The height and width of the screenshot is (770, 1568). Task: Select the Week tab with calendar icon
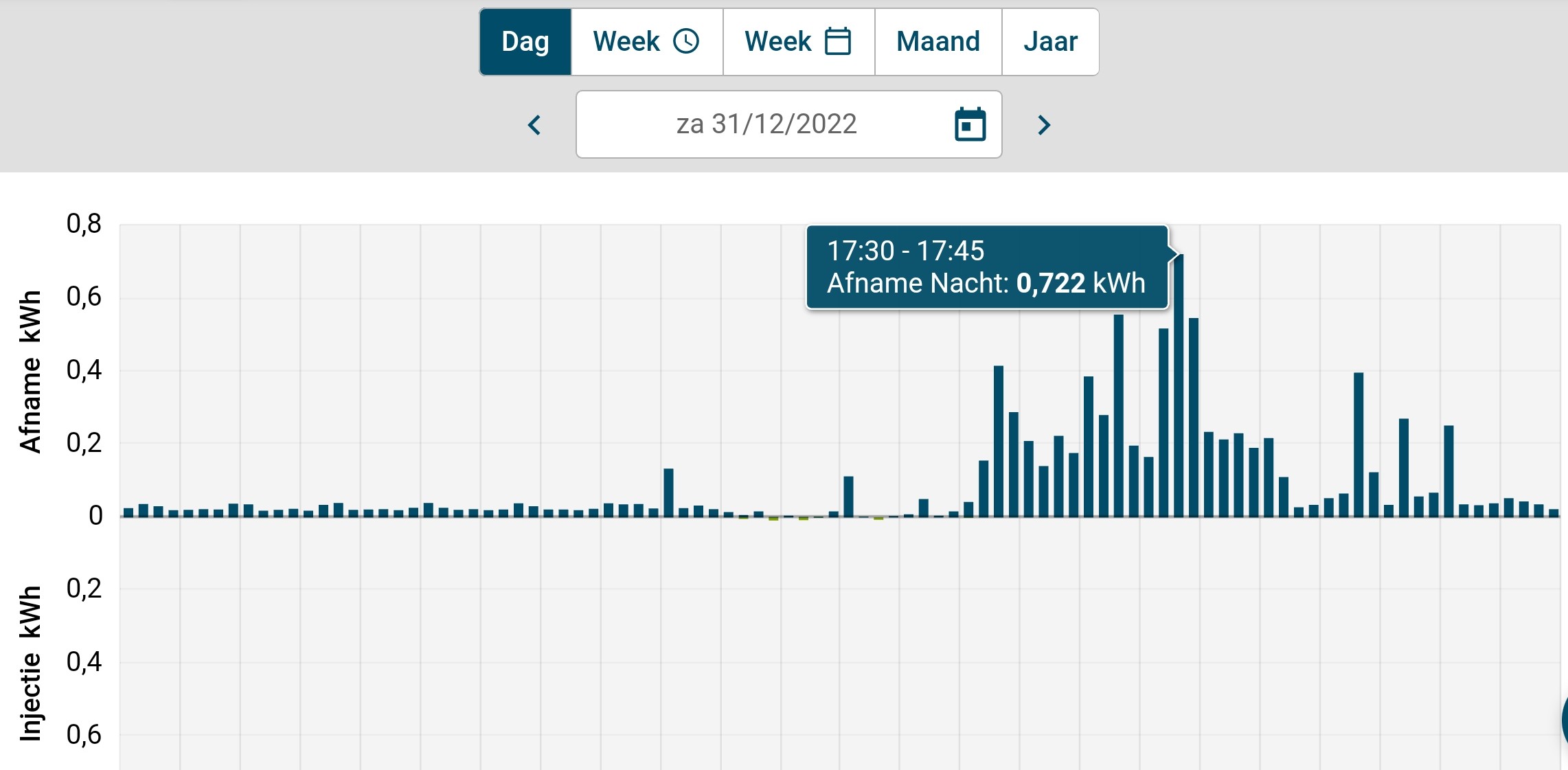(798, 42)
